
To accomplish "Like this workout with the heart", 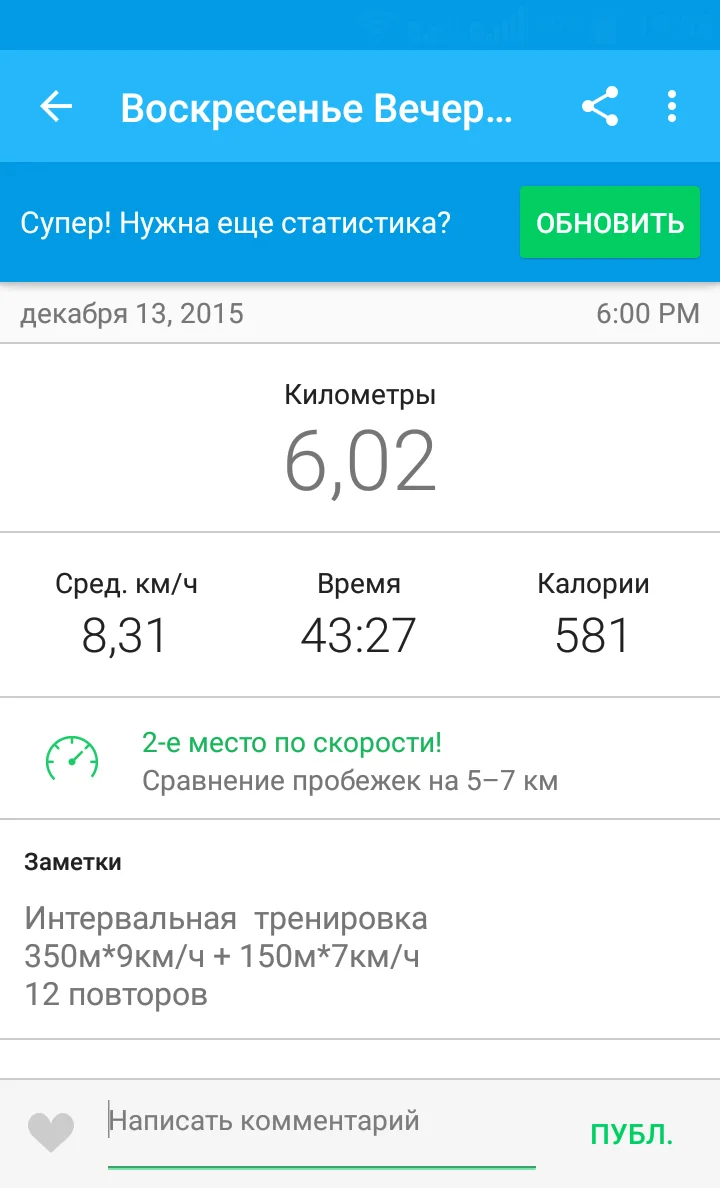I will pos(51,1132).
